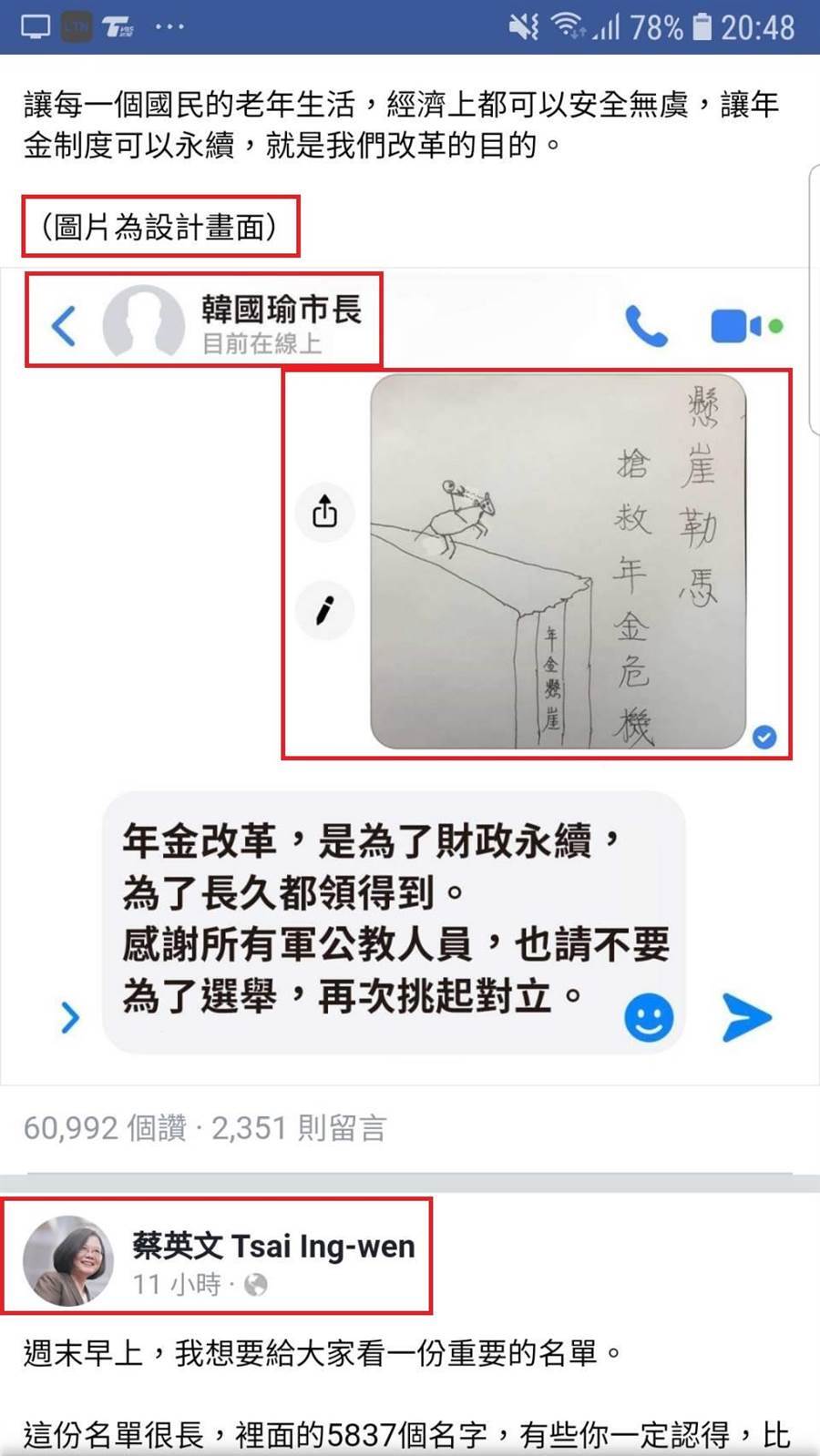Open the 2,351 comments

click(299, 1128)
